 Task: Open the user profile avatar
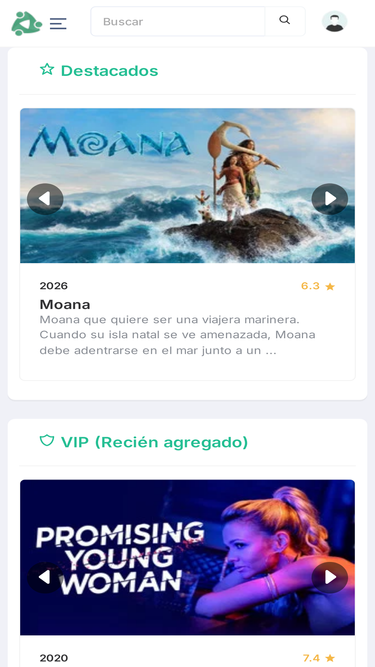click(335, 21)
